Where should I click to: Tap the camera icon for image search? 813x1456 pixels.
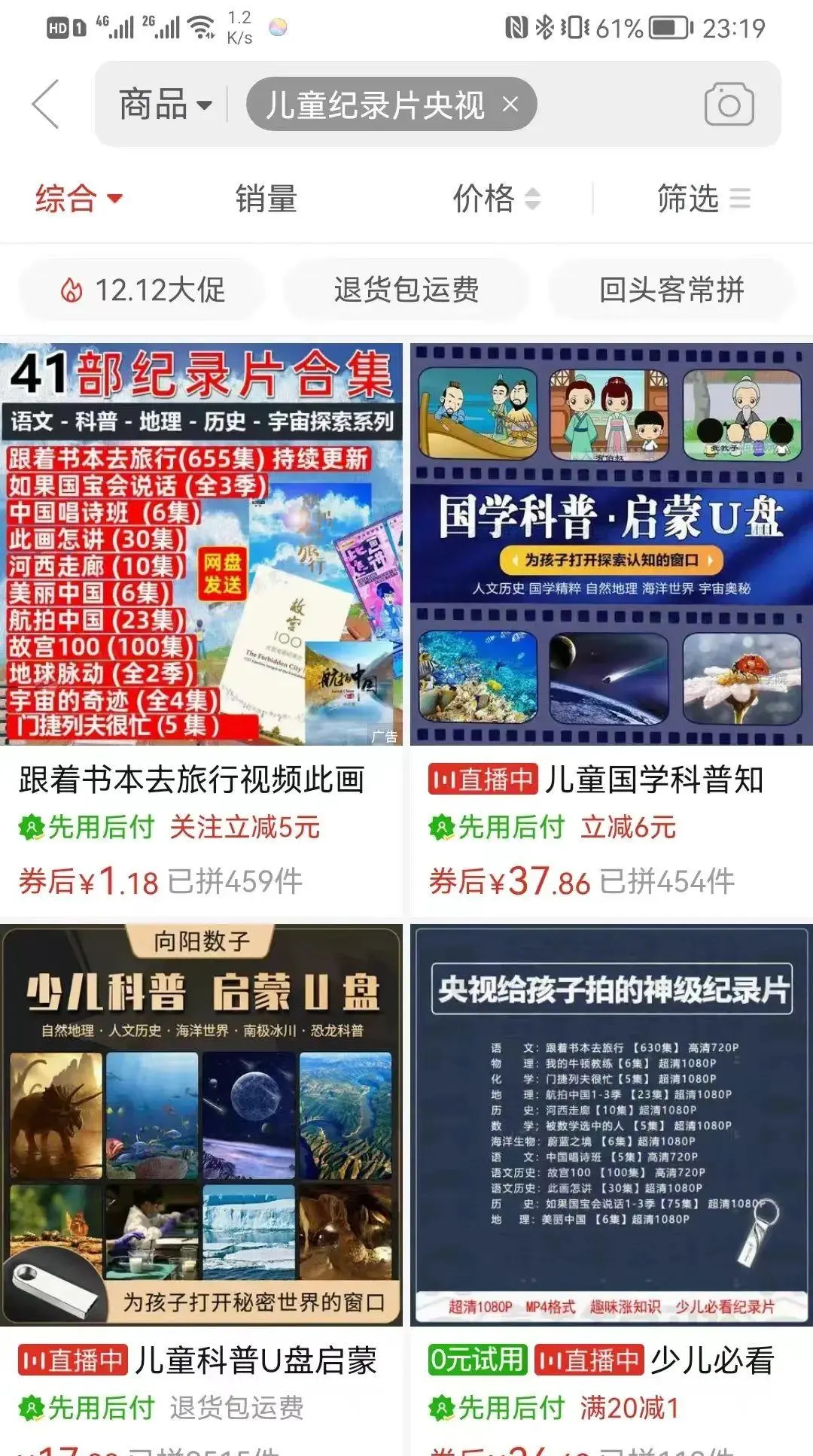(729, 105)
